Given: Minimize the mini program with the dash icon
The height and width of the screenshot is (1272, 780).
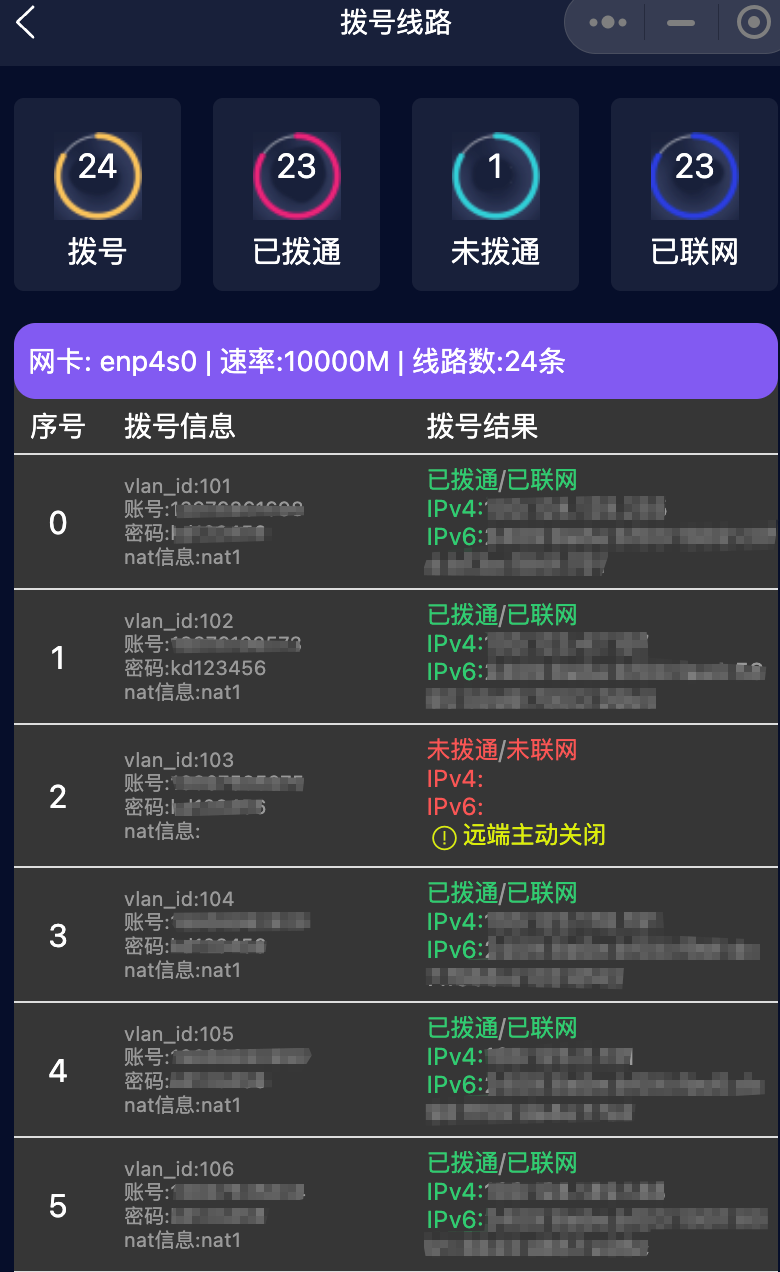Looking at the screenshot, I should [x=681, y=22].
